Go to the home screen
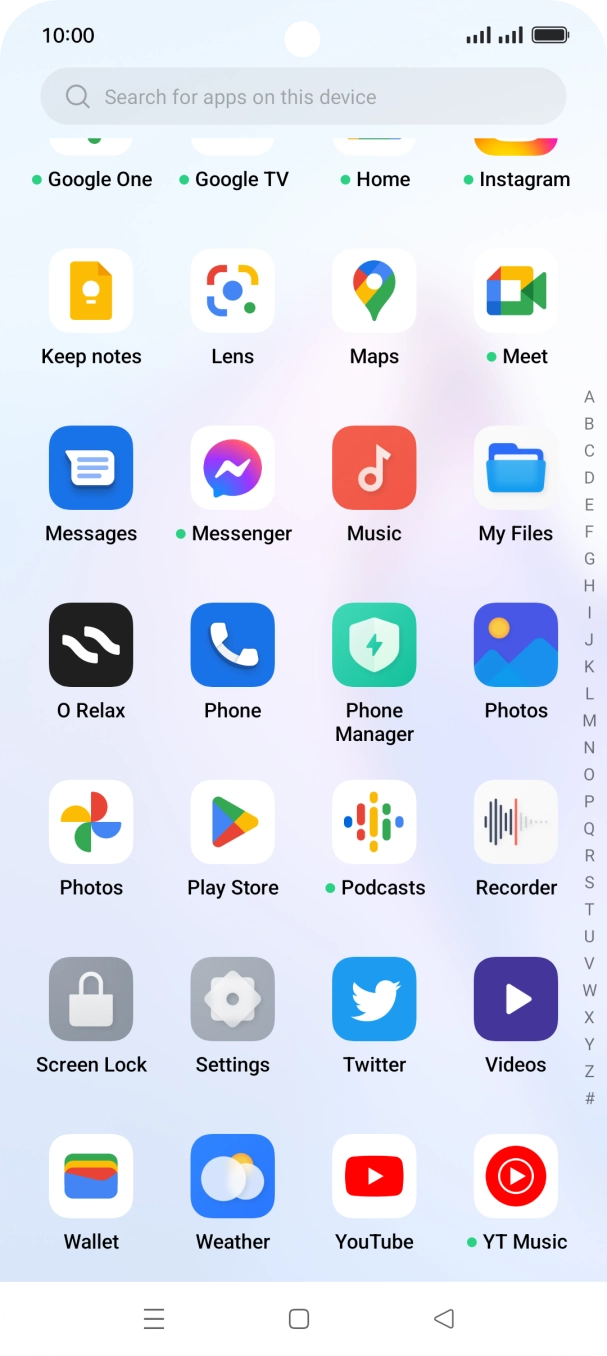 pos(298,1319)
